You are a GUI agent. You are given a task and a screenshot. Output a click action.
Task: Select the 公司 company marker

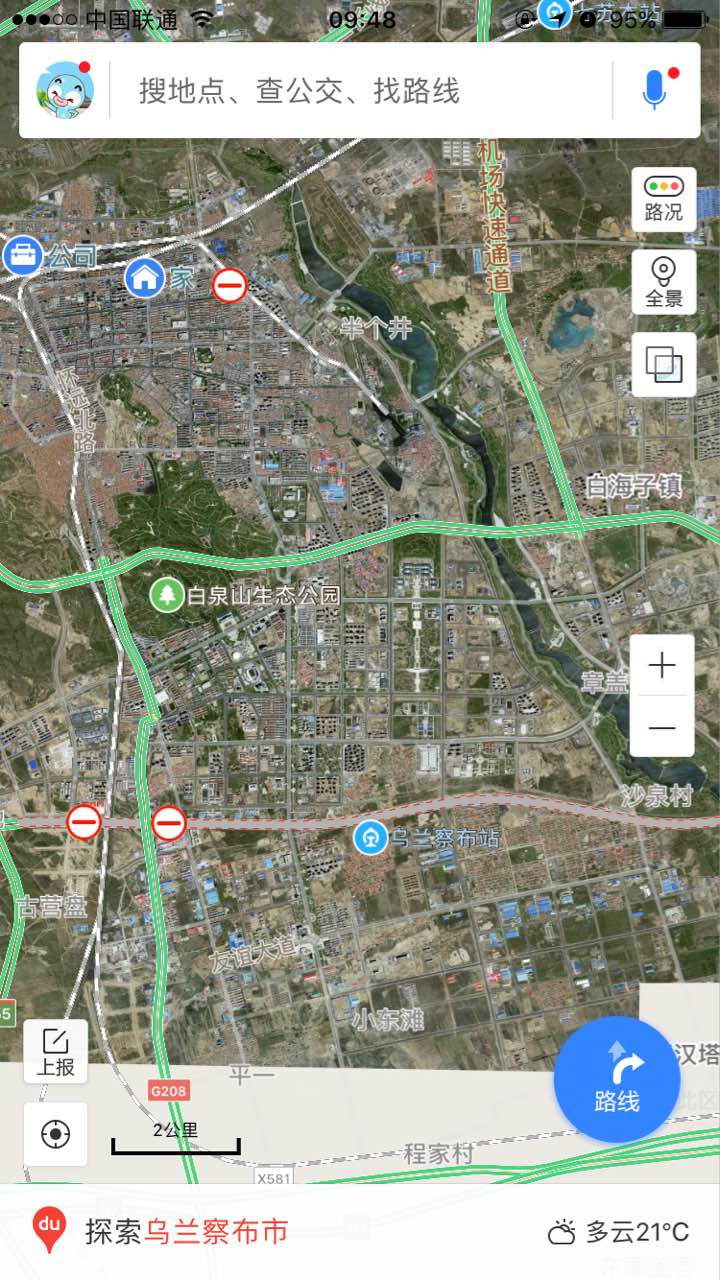click(x=22, y=256)
